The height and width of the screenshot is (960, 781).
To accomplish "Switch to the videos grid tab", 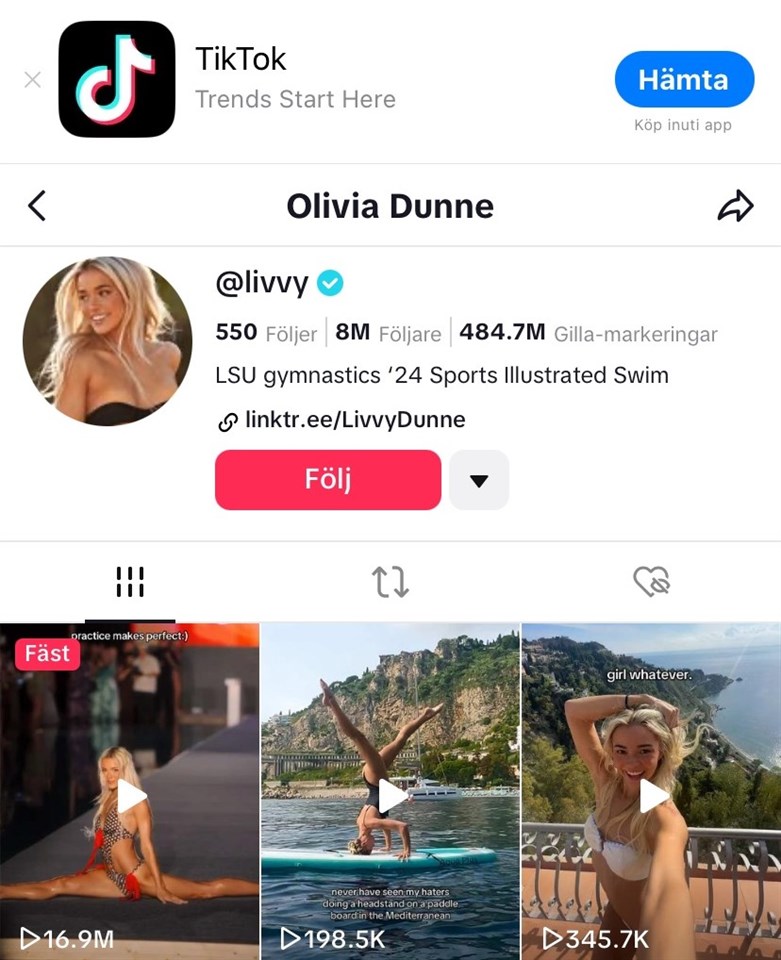I will tap(130, 582).
